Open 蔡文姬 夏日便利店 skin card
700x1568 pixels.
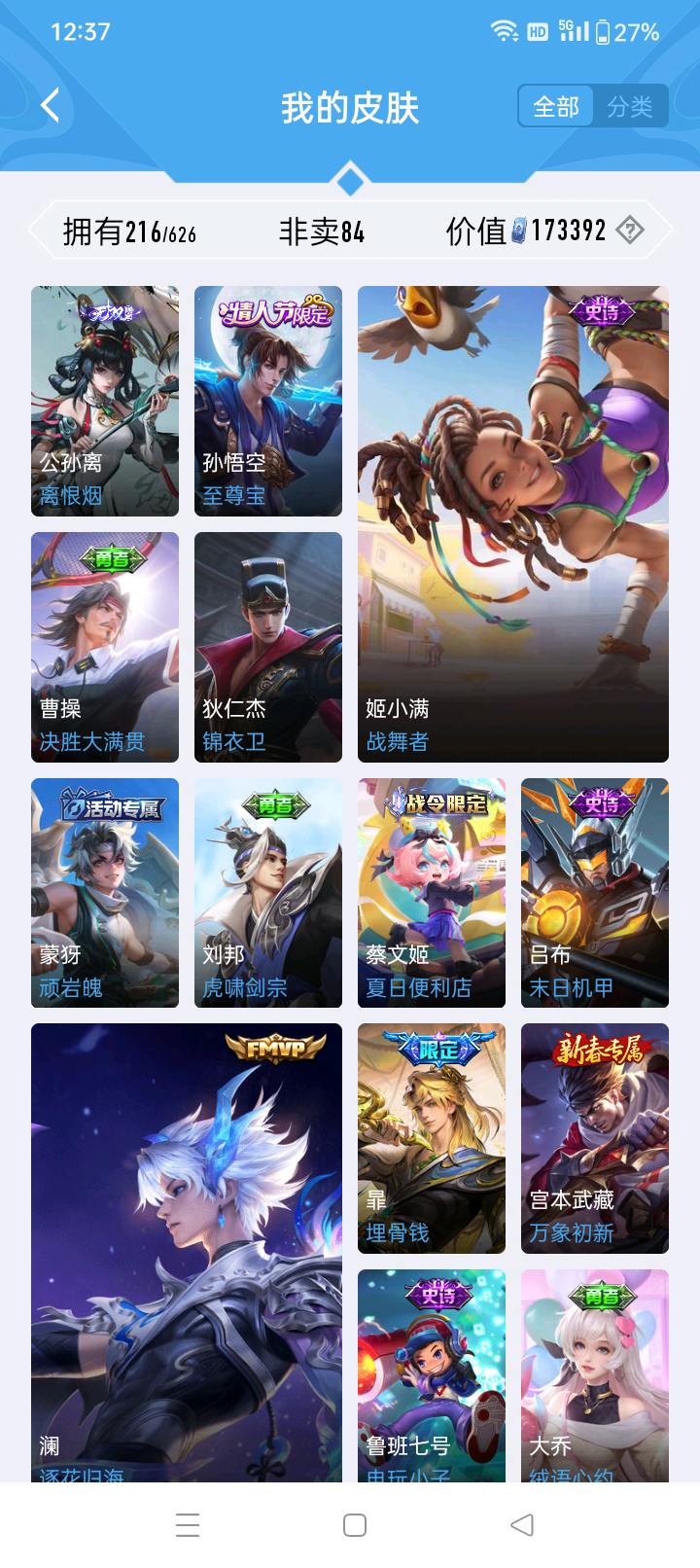(x=432, y=892)
